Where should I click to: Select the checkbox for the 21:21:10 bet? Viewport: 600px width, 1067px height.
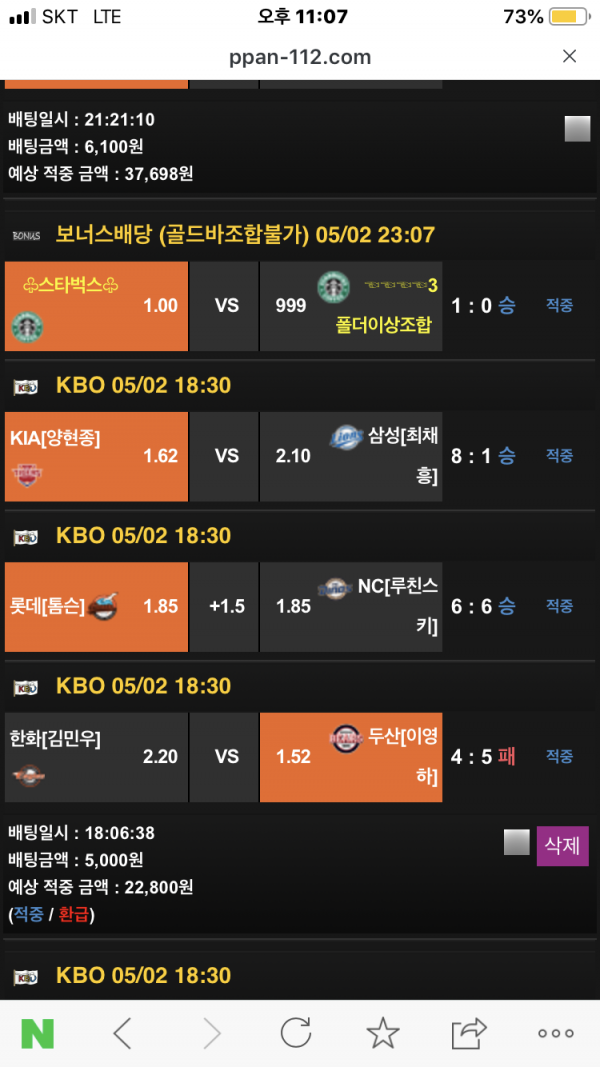point(577,128)
